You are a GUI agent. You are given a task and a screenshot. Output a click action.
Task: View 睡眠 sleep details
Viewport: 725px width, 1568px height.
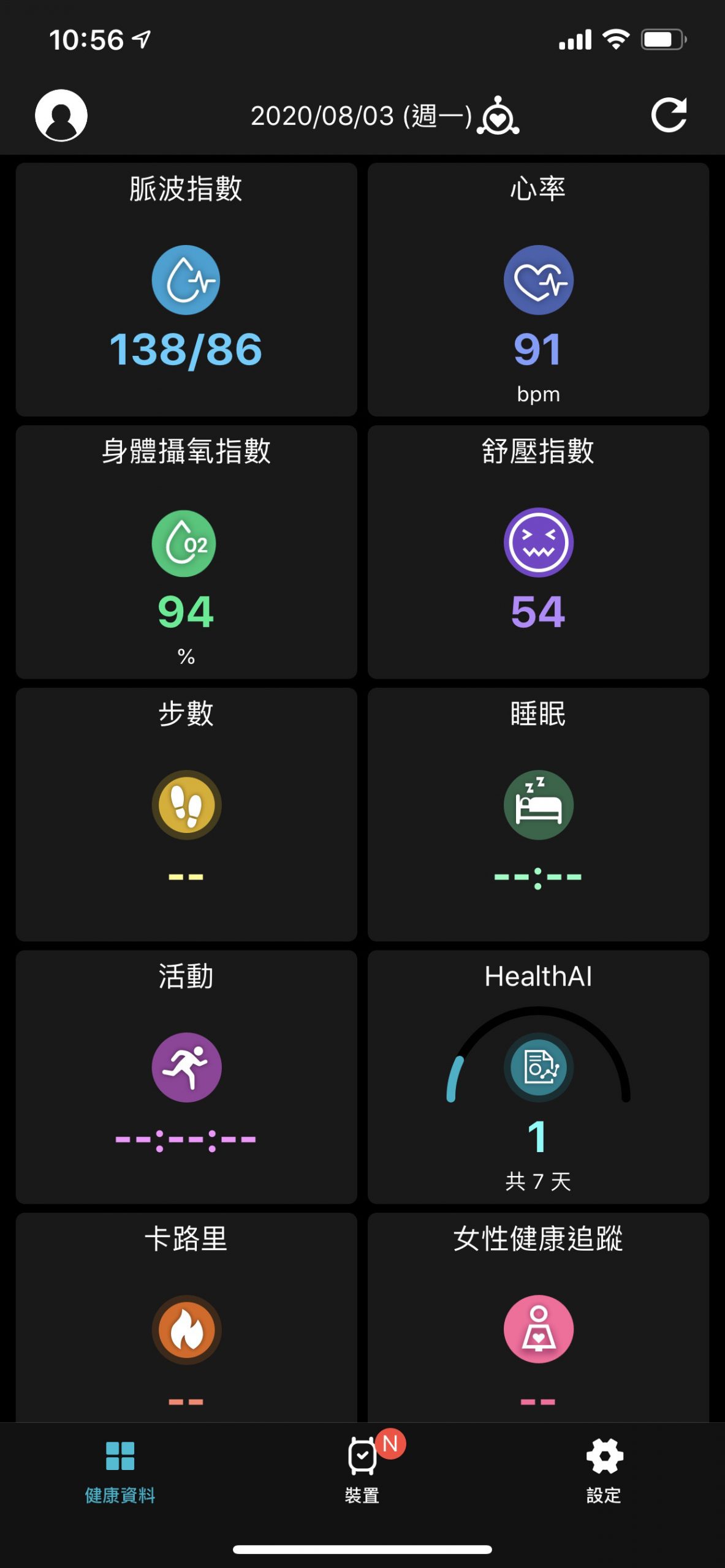pyautogui.click(x=538, y=815)
